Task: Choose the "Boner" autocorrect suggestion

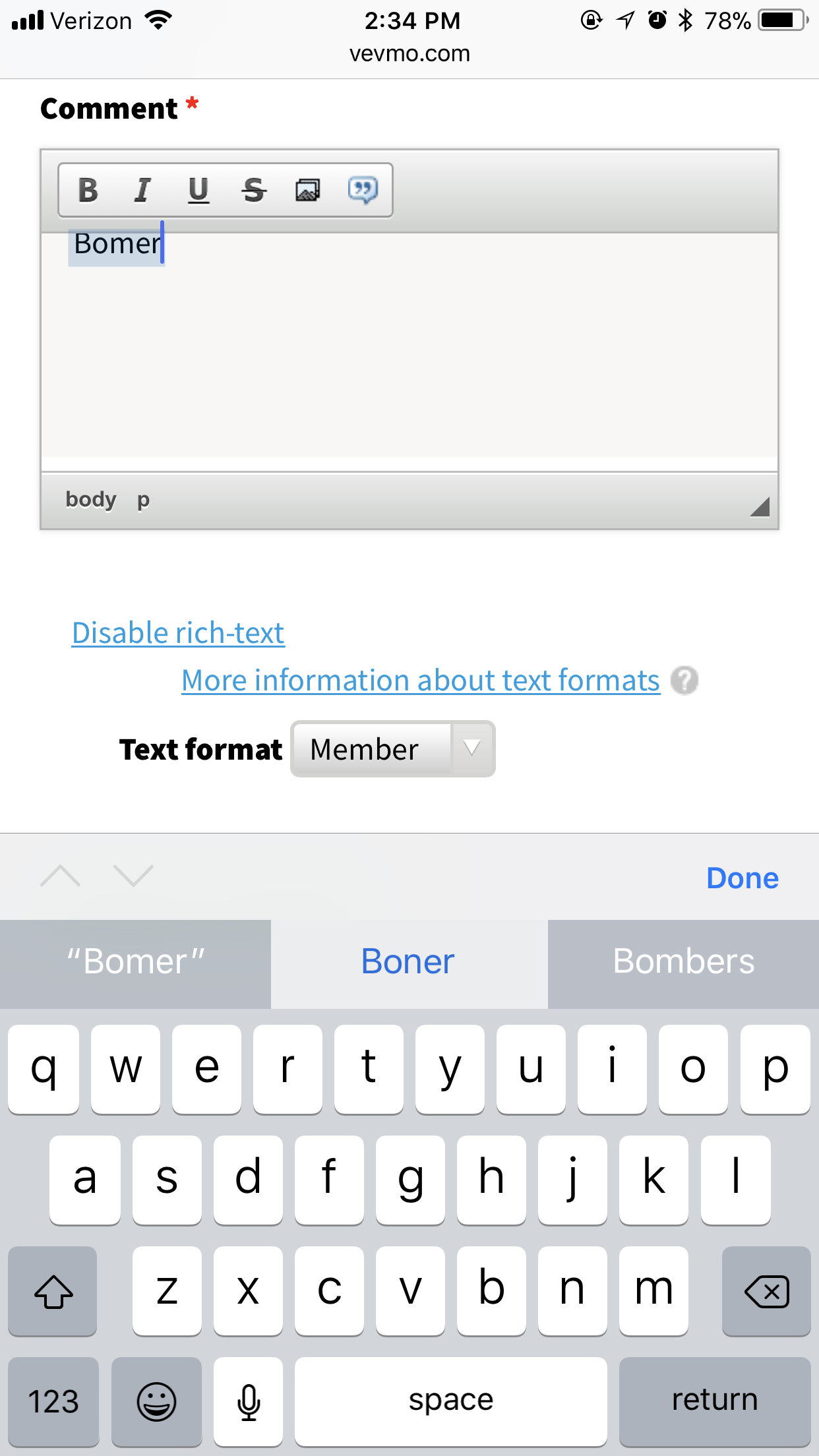Action: [x=409, y=962]
